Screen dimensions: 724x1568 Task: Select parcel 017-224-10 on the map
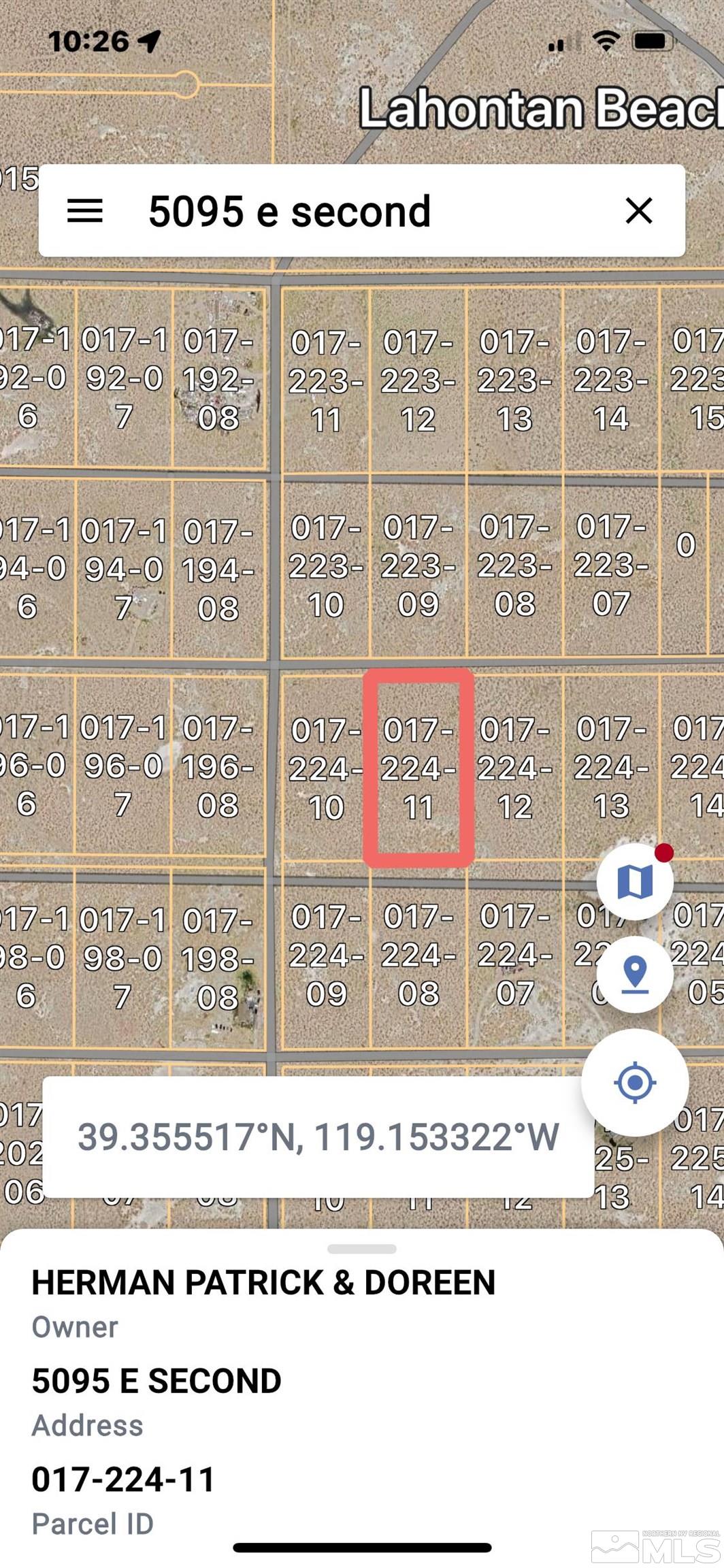point(325,769)
